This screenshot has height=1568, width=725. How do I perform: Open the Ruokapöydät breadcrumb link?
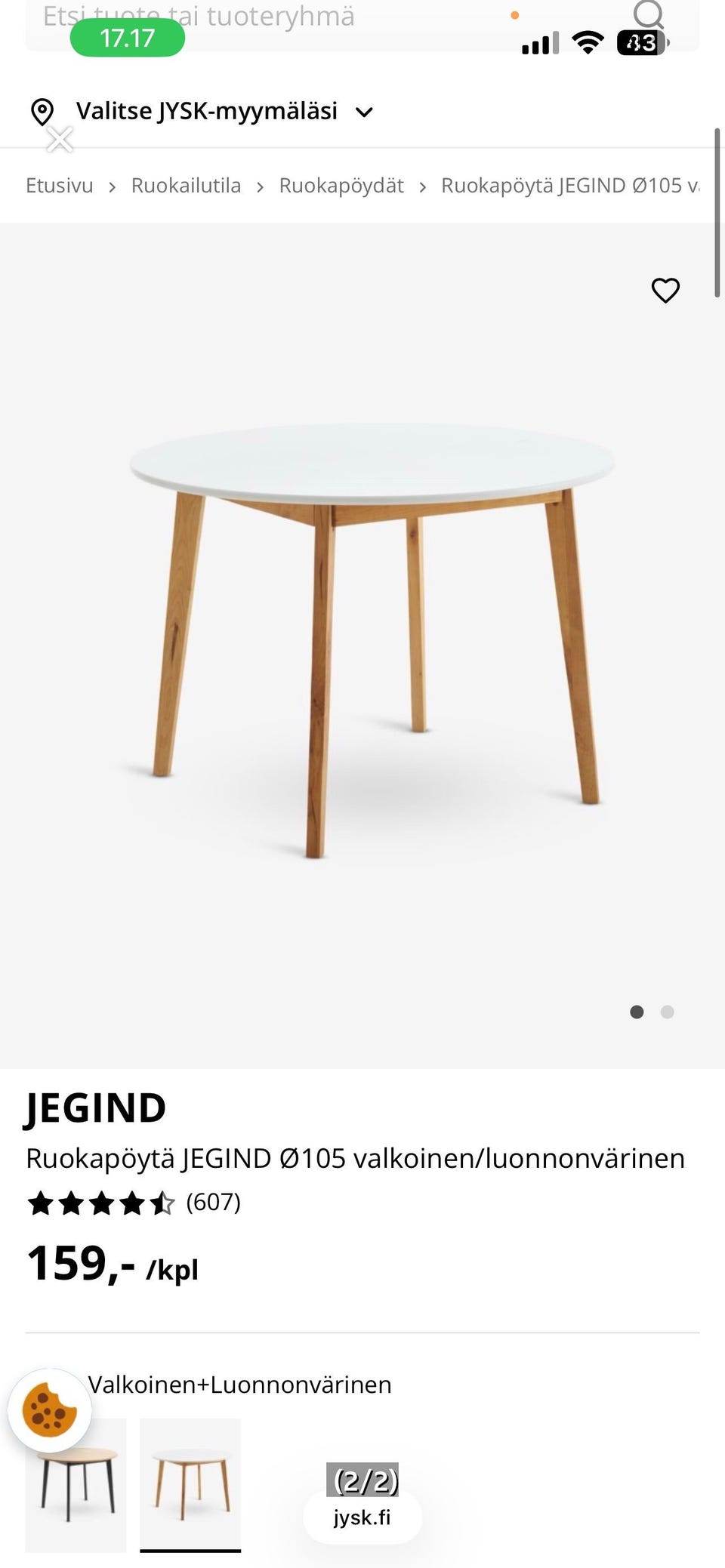(x=341, y=186)
